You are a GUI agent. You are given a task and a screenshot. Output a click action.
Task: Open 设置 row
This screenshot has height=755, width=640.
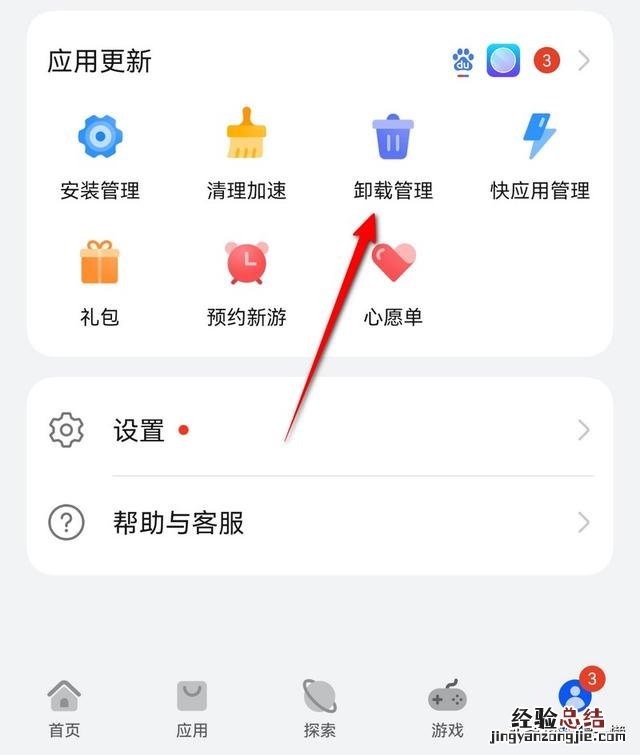pos(320,431)
